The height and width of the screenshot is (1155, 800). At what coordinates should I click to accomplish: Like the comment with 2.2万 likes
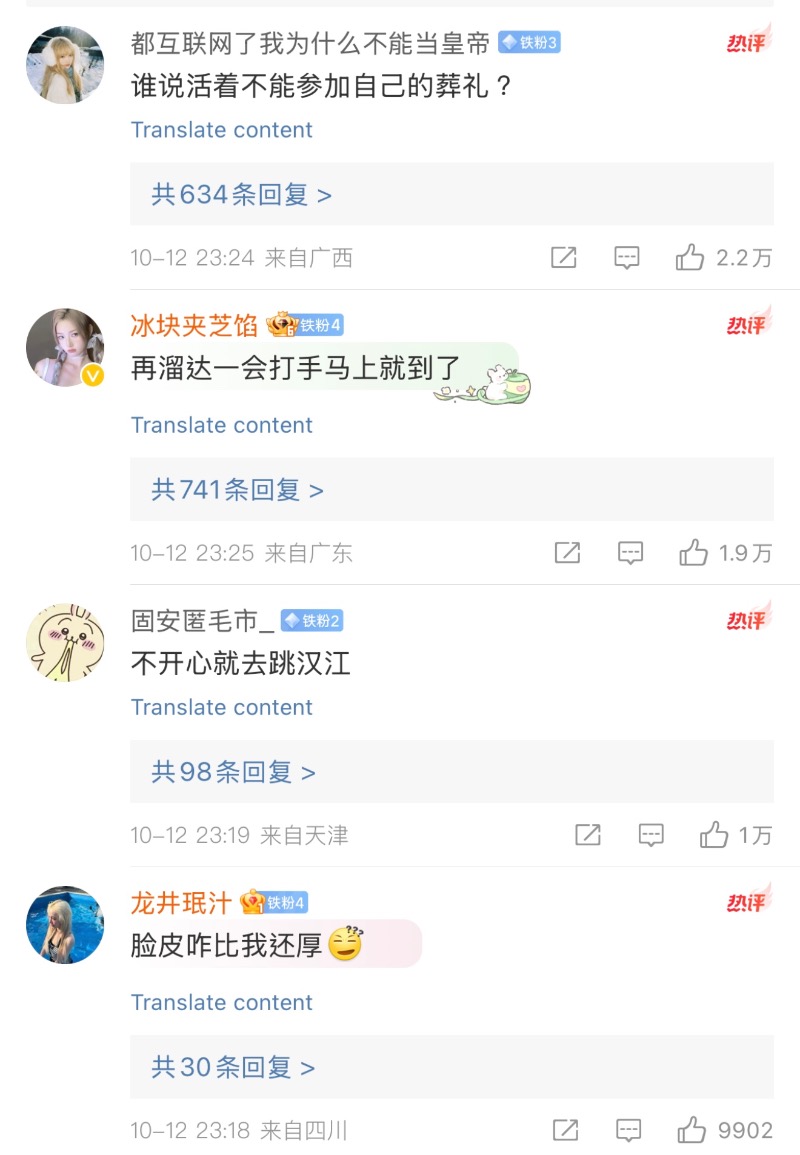[690, 258]
